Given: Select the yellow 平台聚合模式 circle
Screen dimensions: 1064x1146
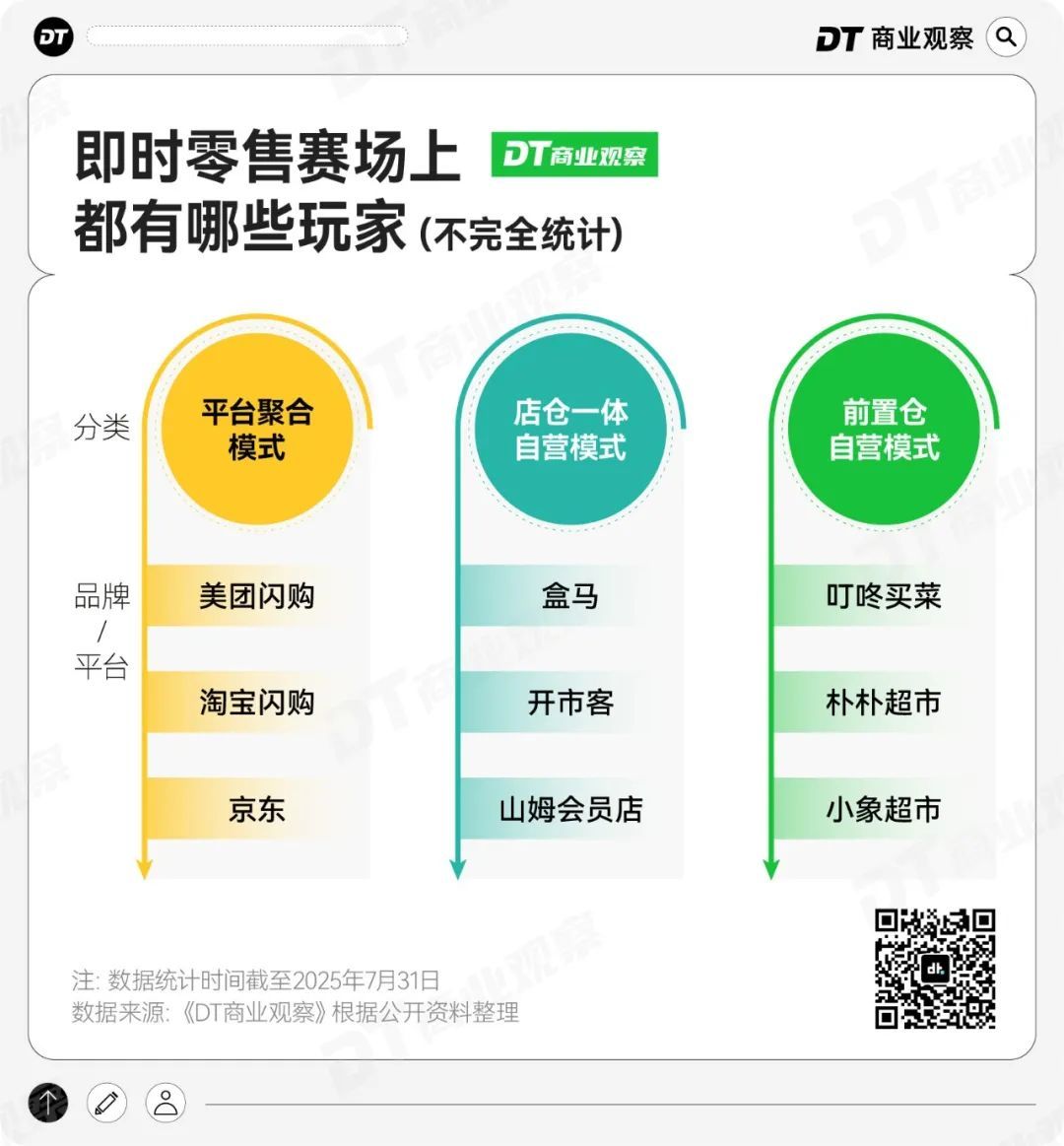Looking at the screenshot, I should [258, 424].
